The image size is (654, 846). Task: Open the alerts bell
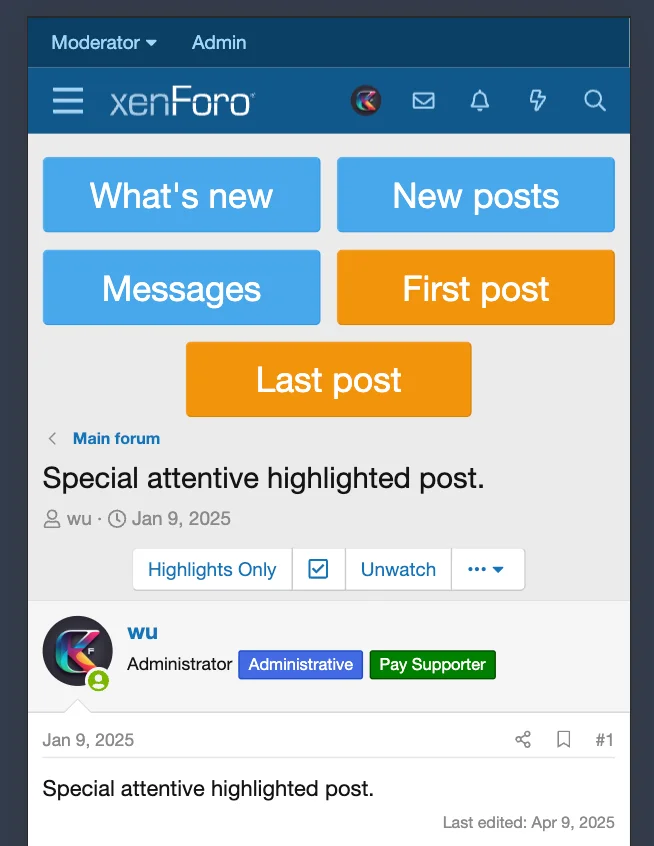tap(480, 101)
